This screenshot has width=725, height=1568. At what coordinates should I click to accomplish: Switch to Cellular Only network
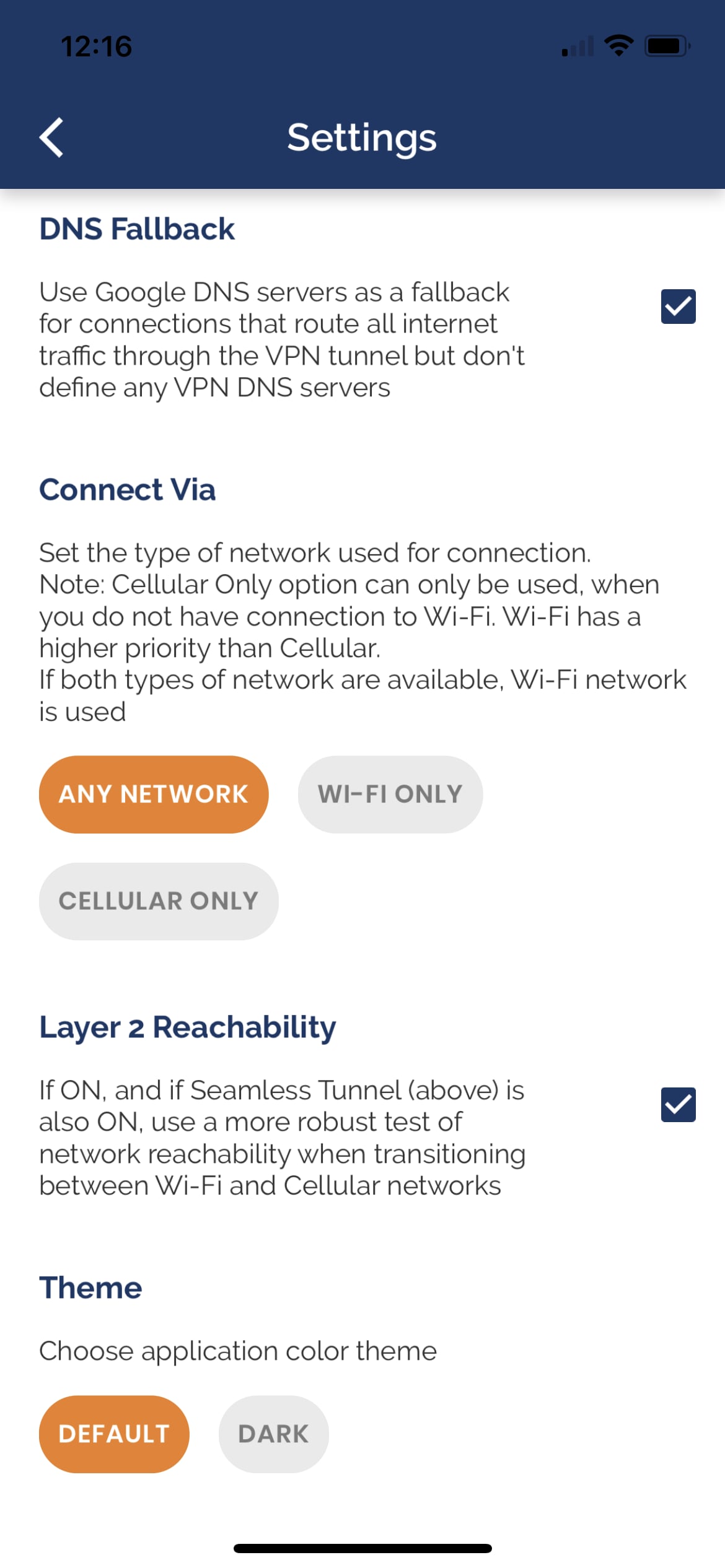[x=159, y=901]
